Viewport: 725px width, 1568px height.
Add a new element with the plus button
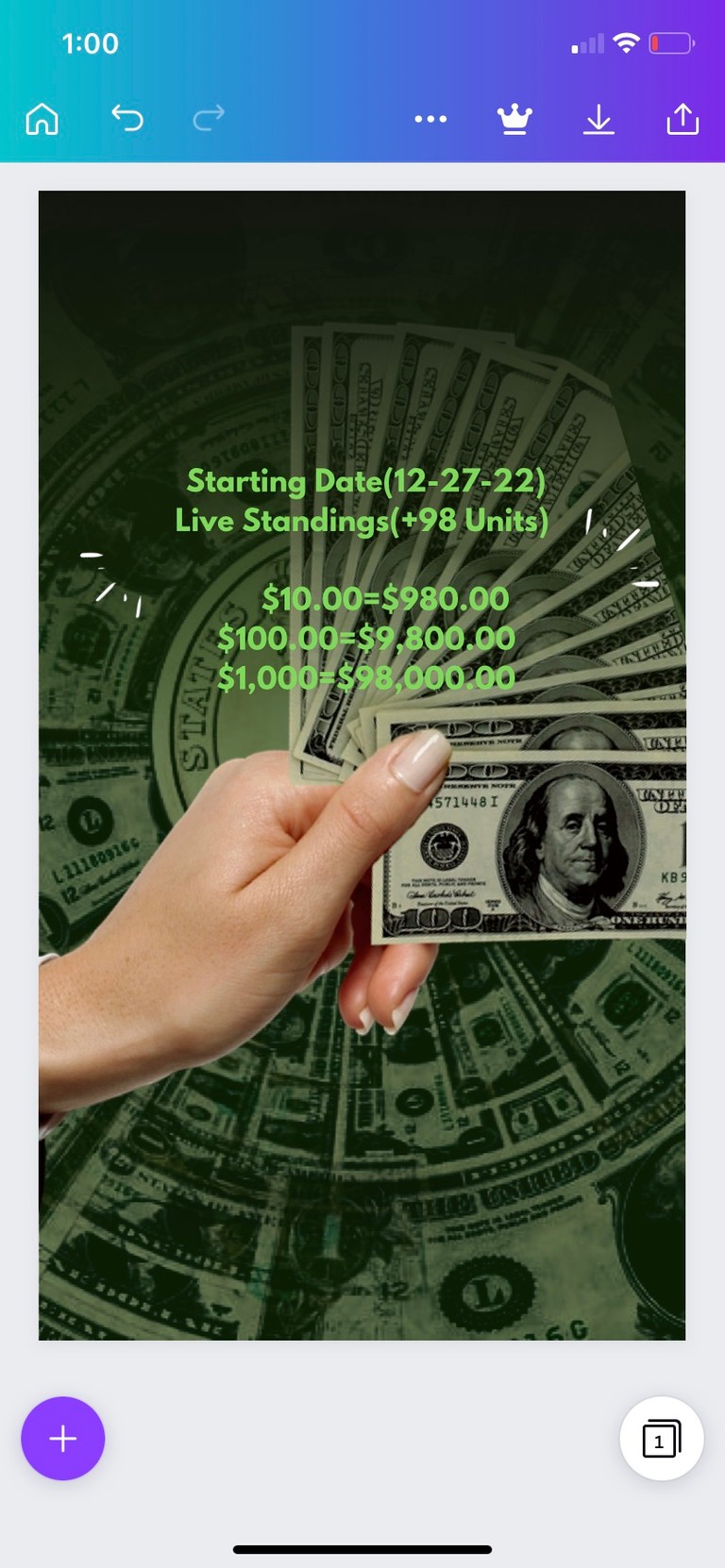pos(63,1439)
